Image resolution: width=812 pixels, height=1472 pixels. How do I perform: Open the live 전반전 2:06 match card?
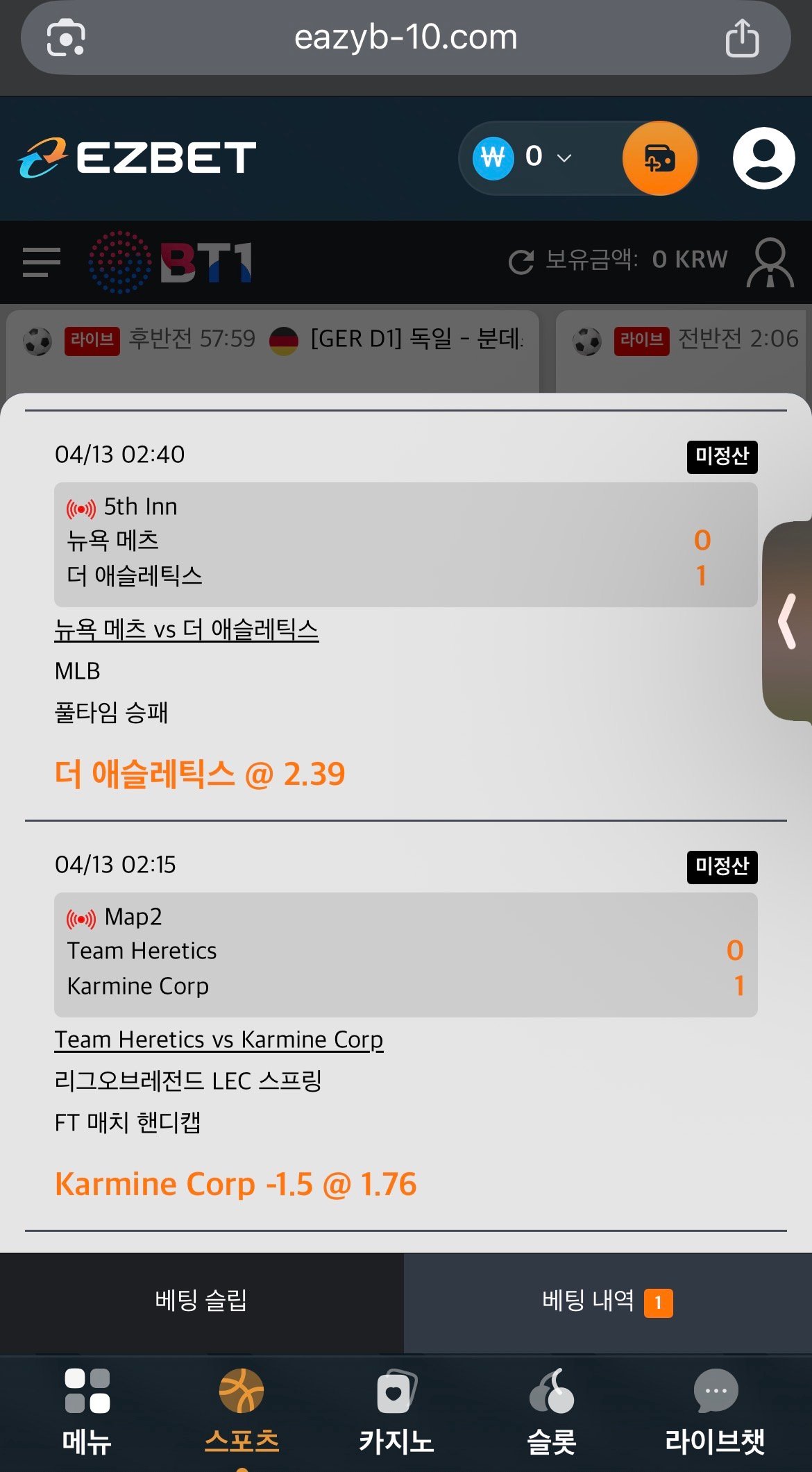pyautogui.click(x=684, y=347)
